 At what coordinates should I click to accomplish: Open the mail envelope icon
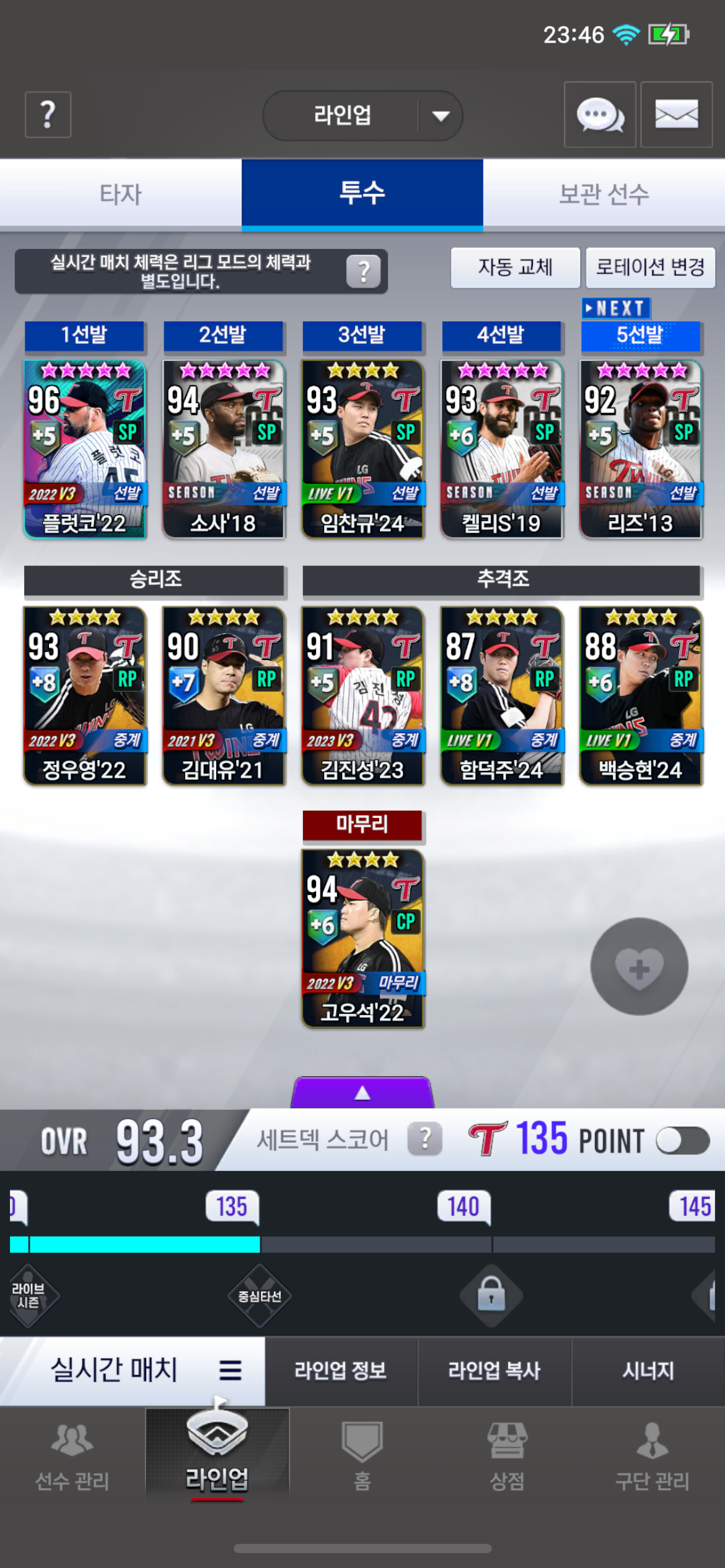click(x=677, y=115)
